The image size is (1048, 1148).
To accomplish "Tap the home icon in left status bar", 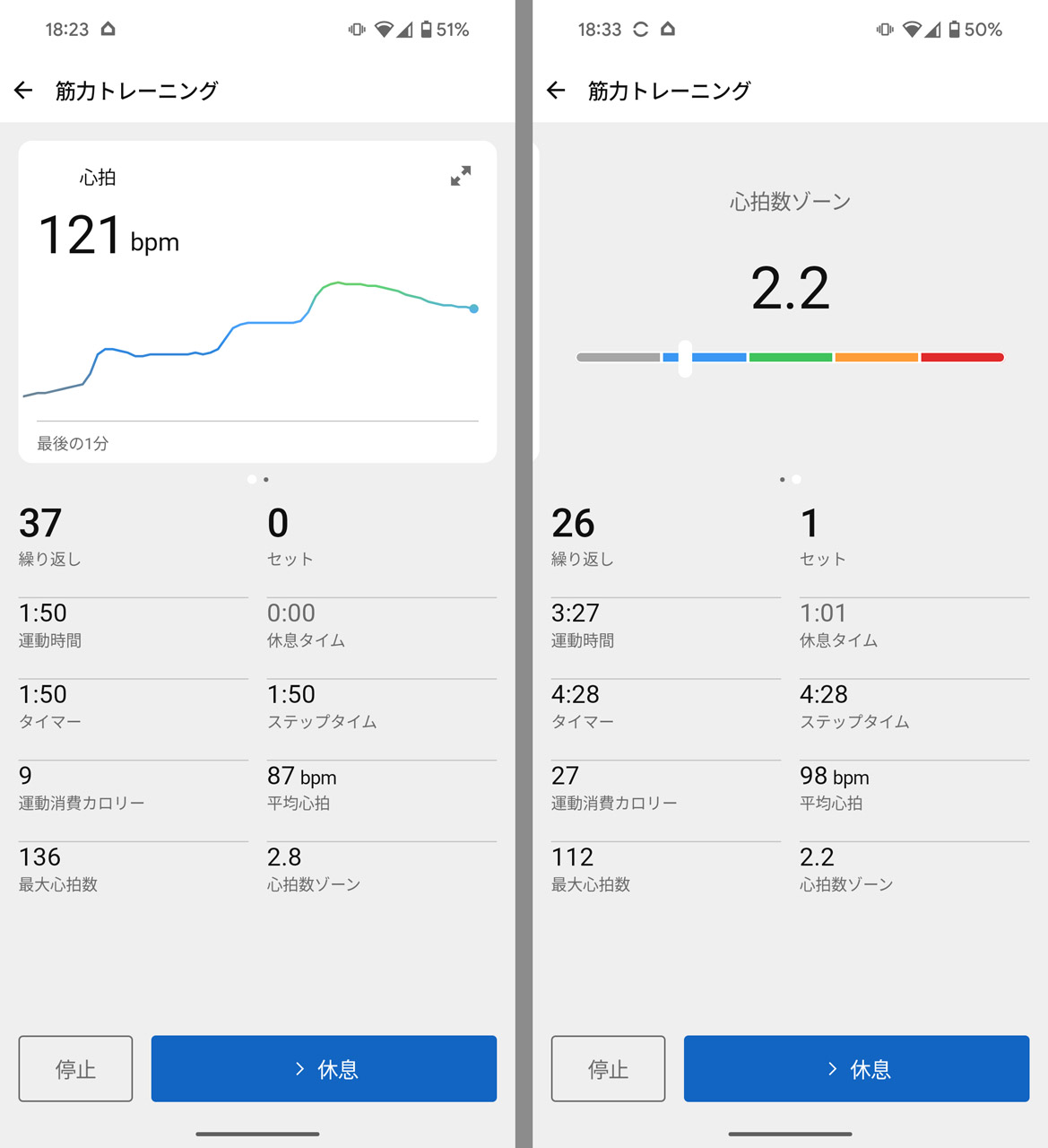I will pos(107,29).
